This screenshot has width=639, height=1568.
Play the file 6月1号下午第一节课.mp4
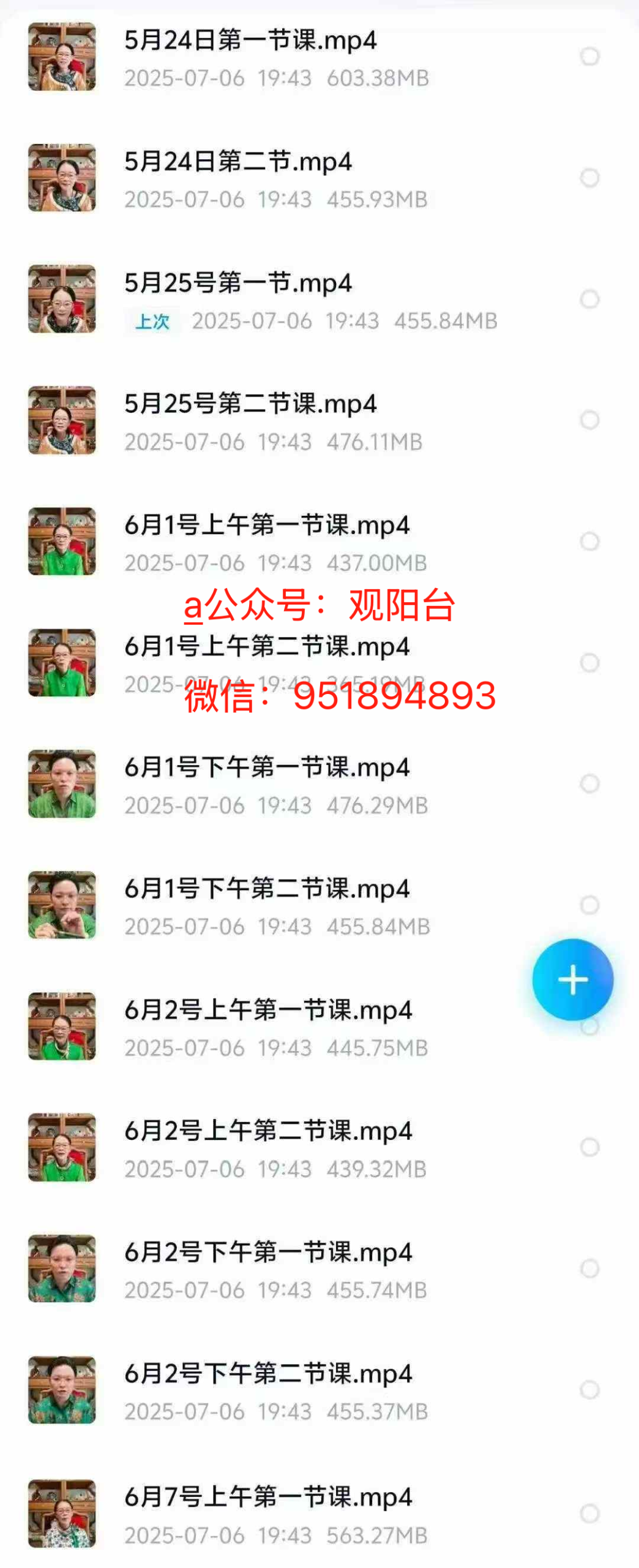point(266,768)
